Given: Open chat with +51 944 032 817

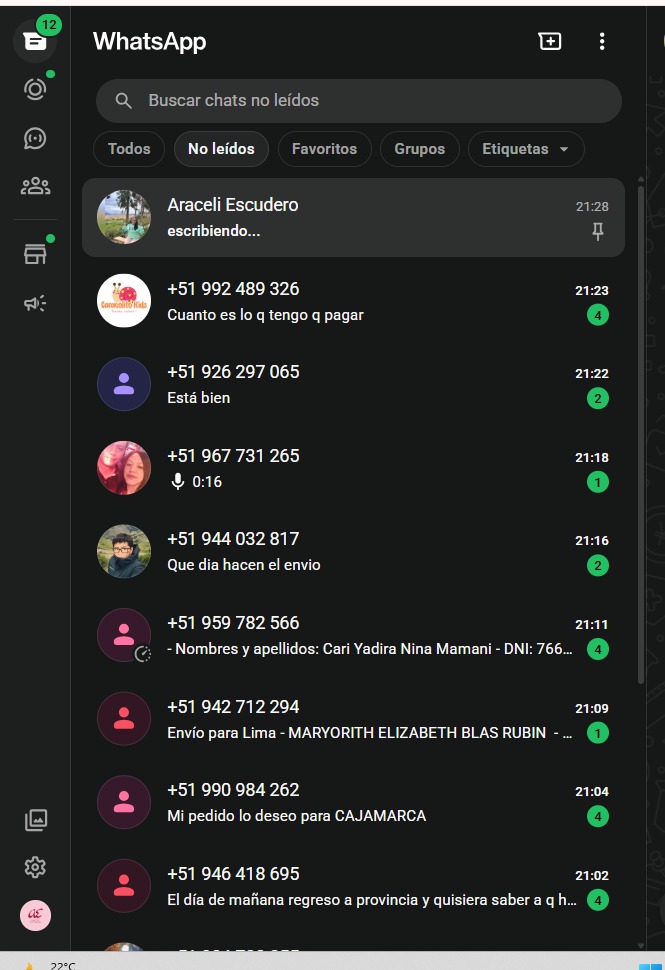Looking at the screenshot, I should (x=353, y=551).
